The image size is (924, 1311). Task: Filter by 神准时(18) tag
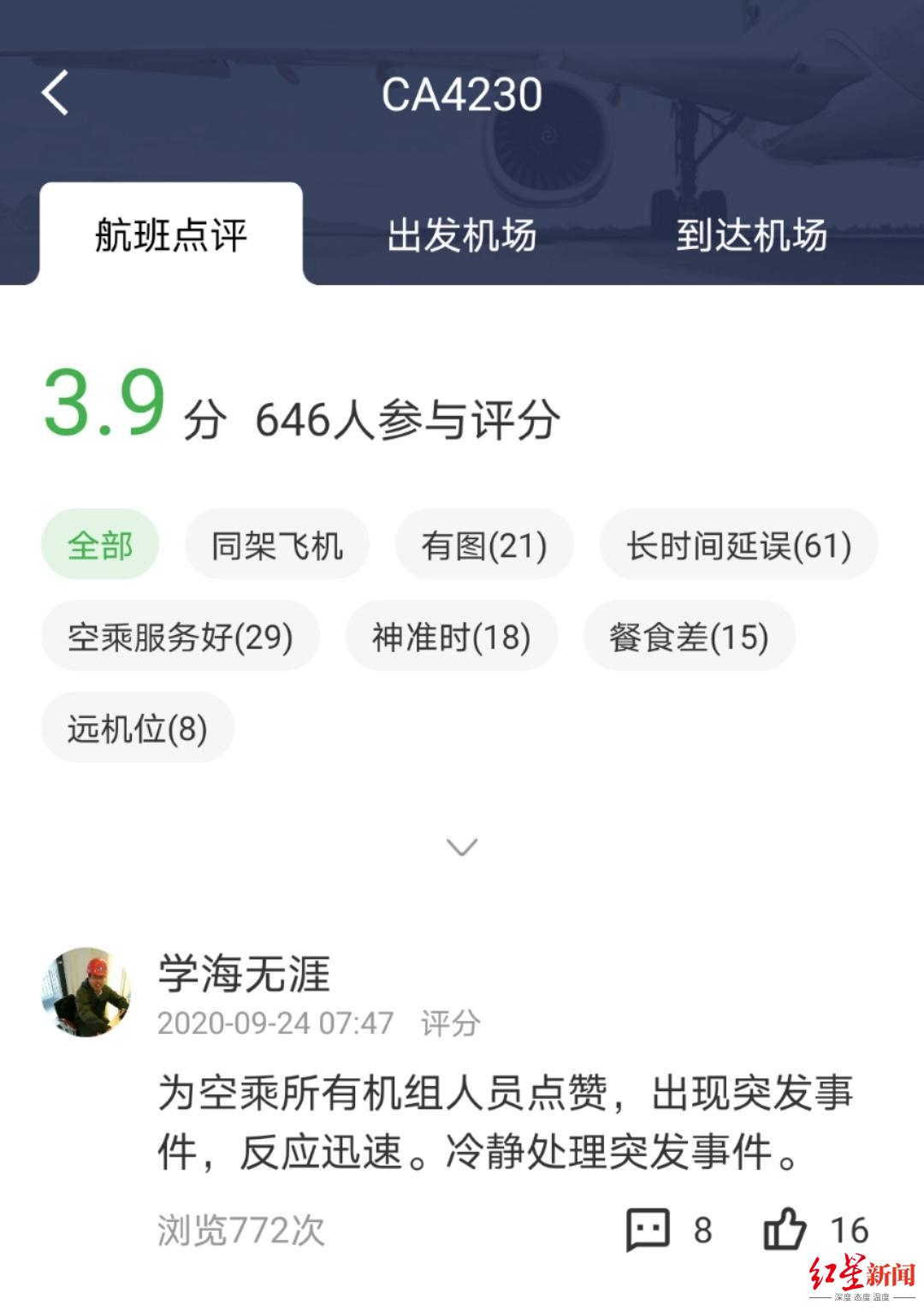(x=452, y=637)
